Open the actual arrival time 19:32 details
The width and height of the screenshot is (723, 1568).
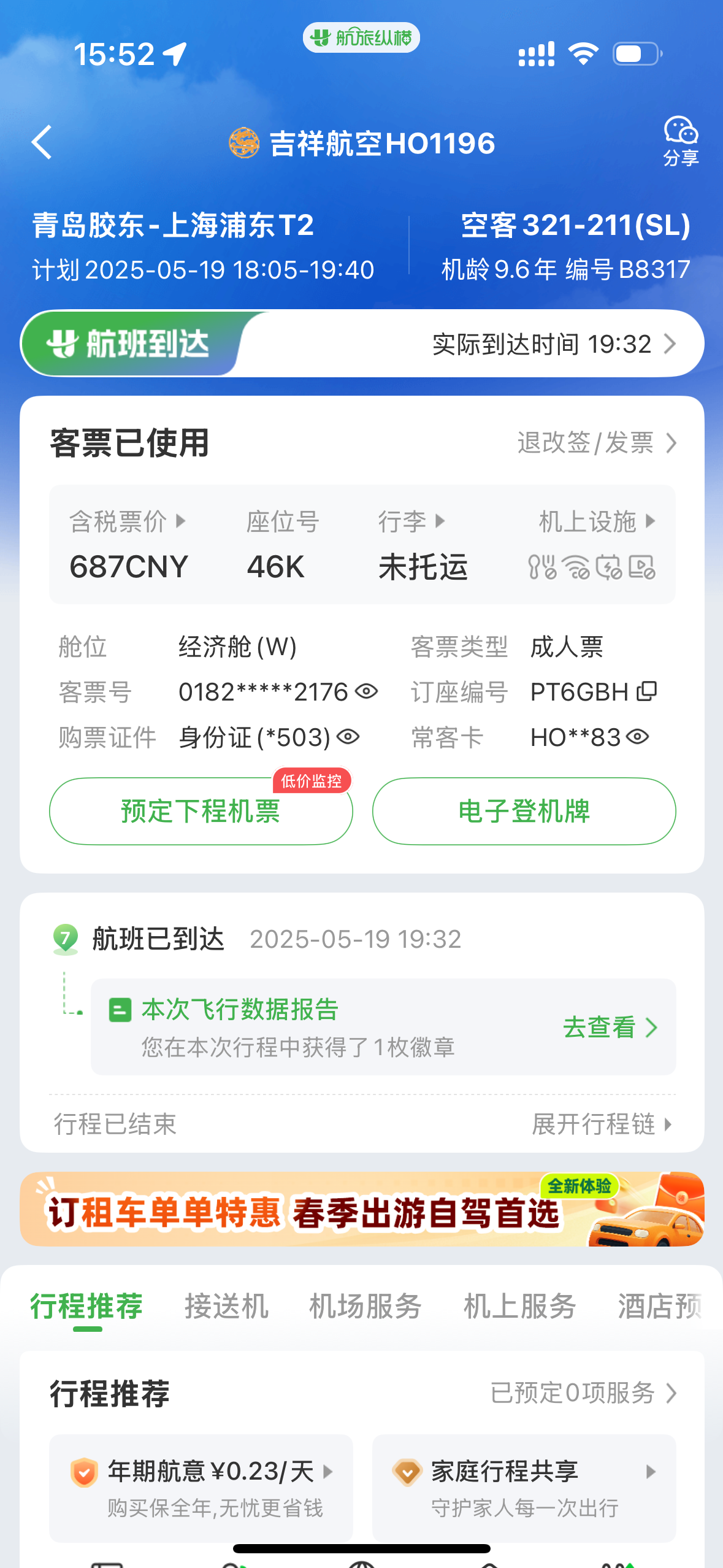(x=553, y=344)
